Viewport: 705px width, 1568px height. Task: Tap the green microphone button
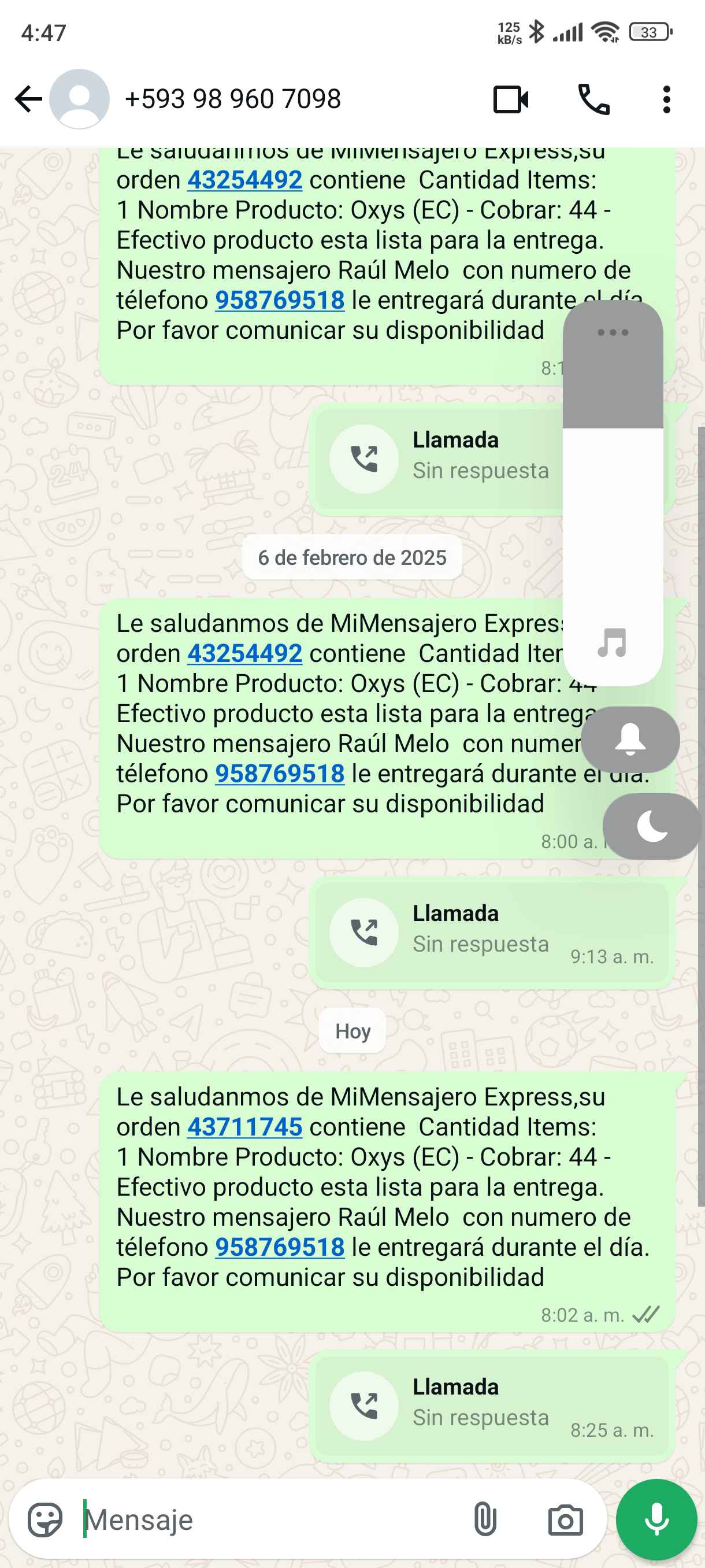656,1520
